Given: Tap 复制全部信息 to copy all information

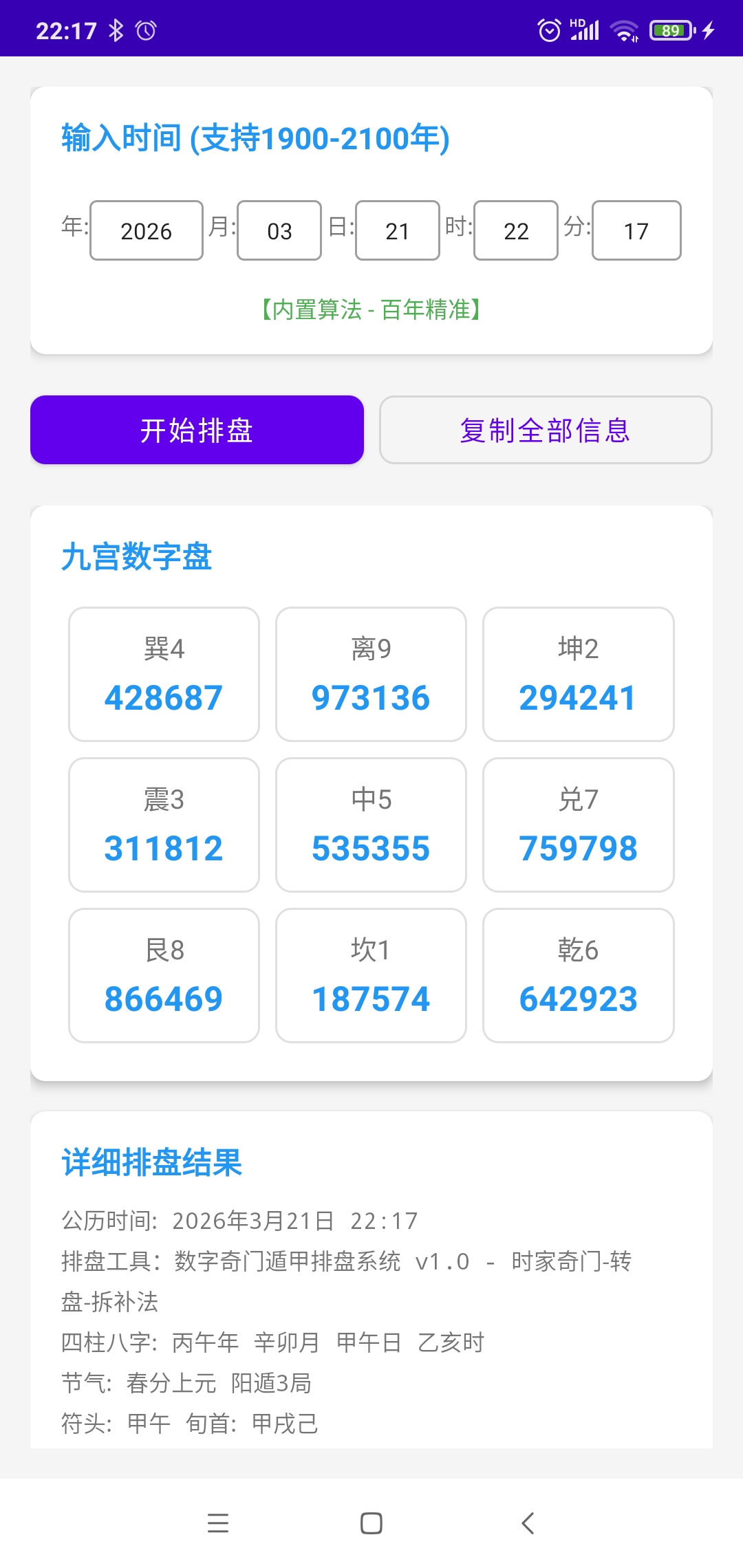Looking at the screenshot, I should pyautogui.click(x=546, y=430).
